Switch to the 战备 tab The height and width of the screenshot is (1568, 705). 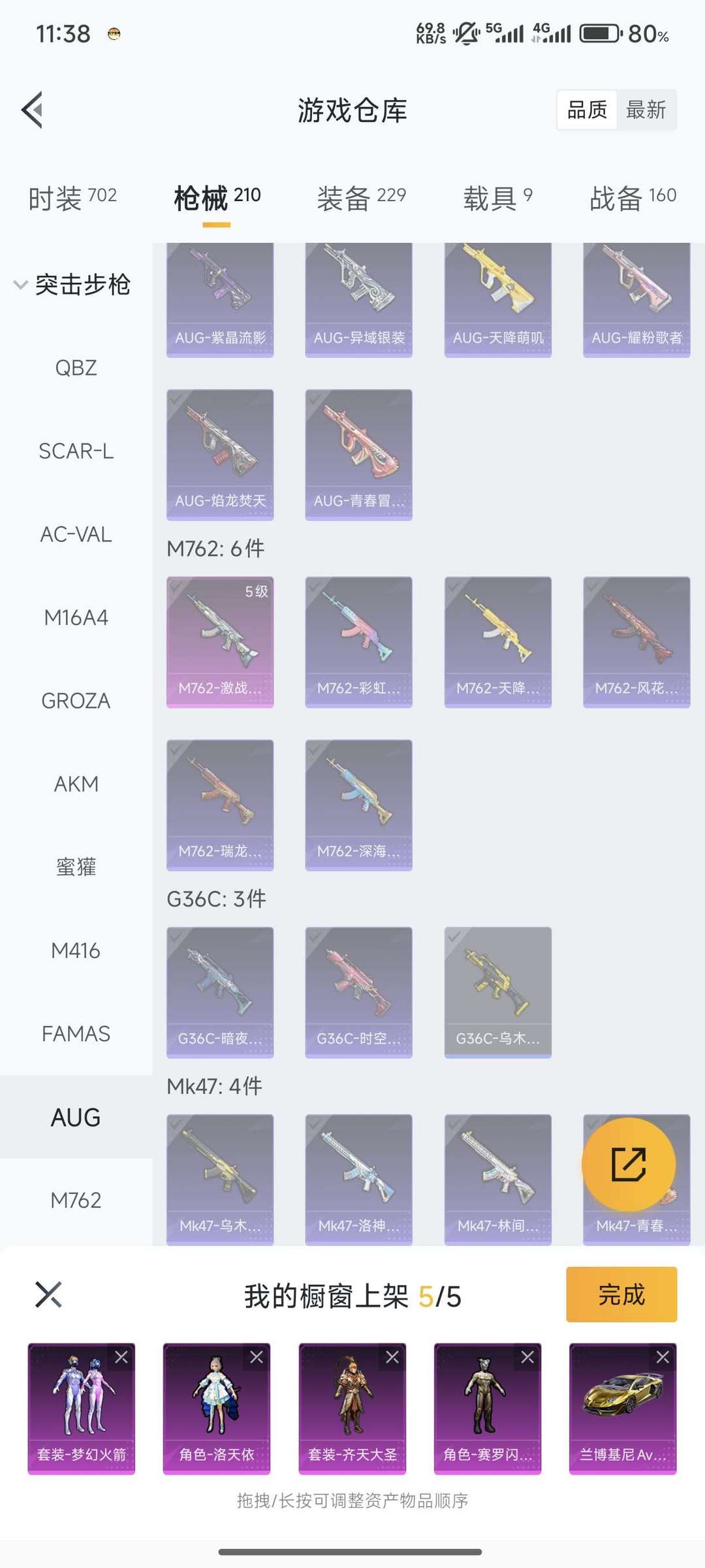(632, 197)
